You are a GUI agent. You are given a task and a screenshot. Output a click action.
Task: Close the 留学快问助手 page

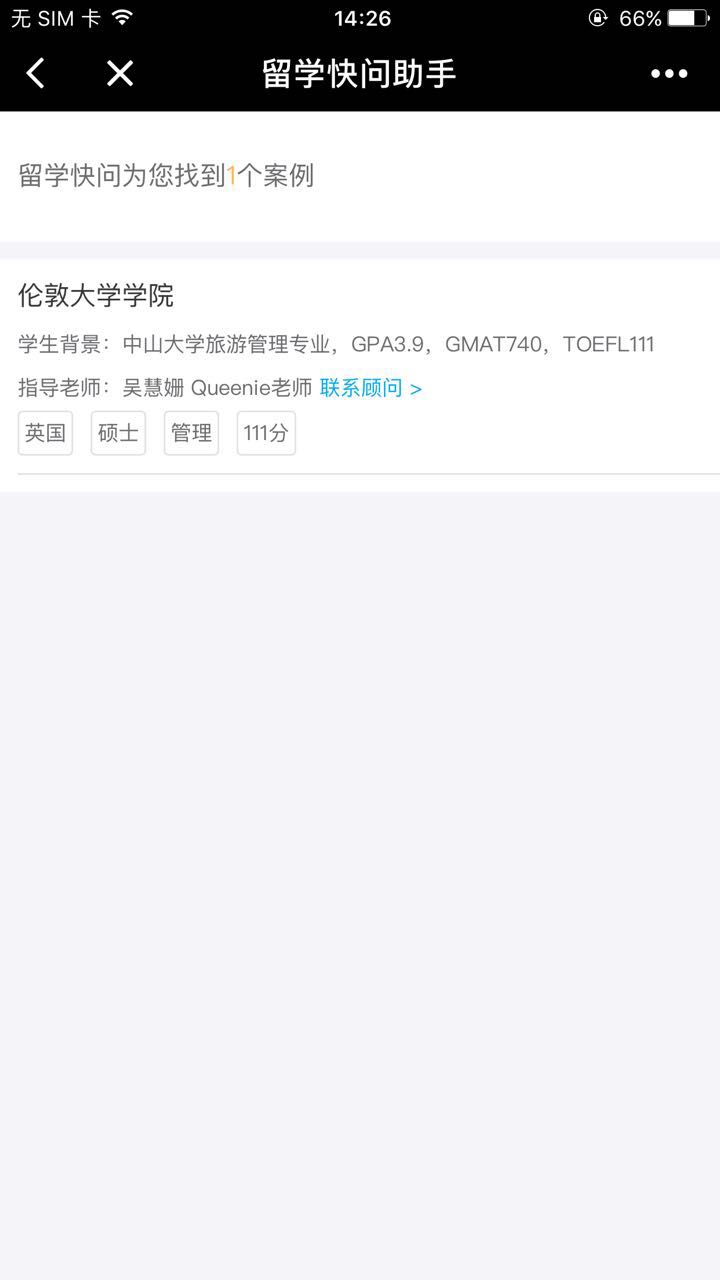120,73
